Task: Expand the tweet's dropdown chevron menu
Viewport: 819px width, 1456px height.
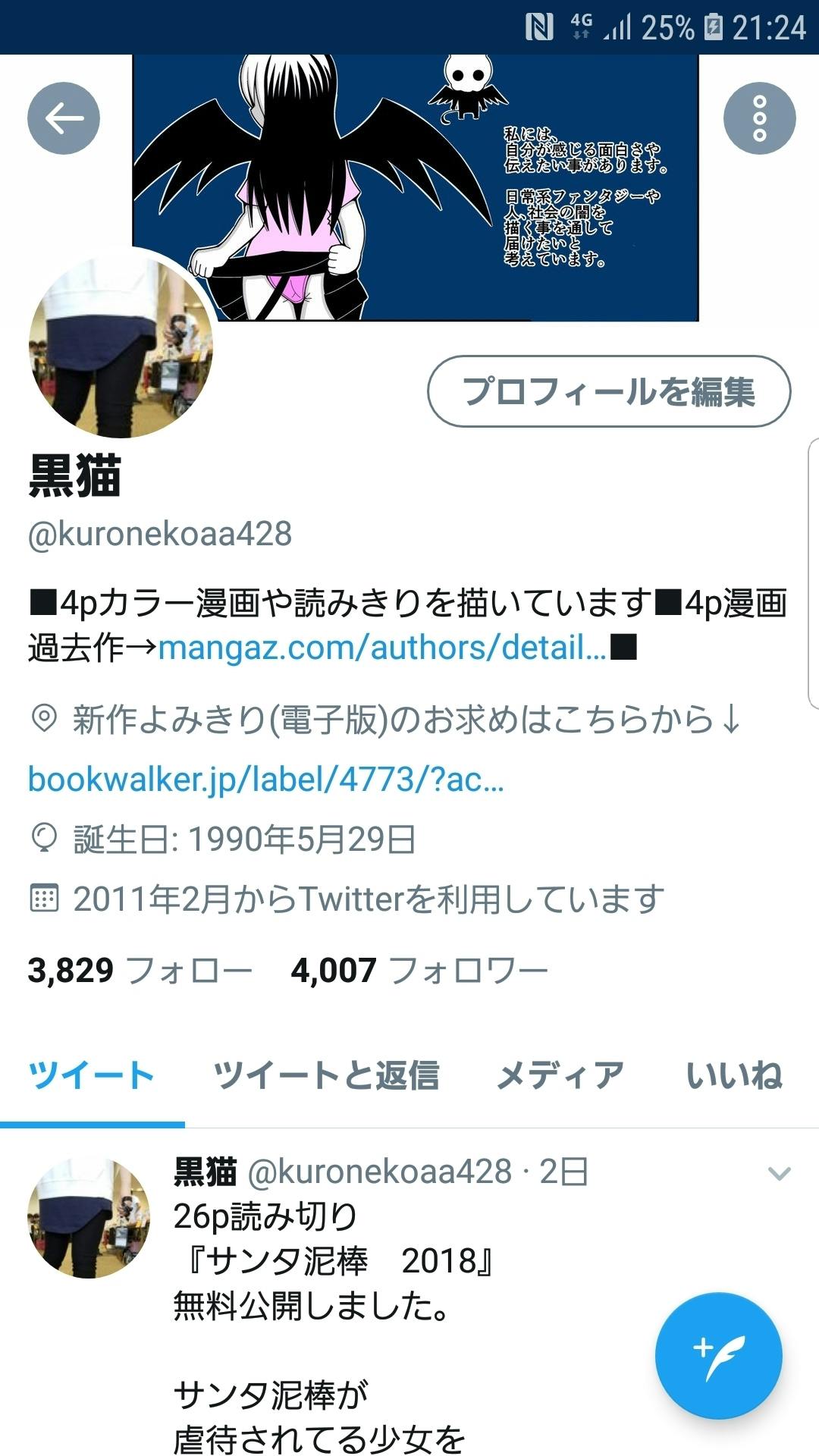Action: click(x=780, y=1174)
